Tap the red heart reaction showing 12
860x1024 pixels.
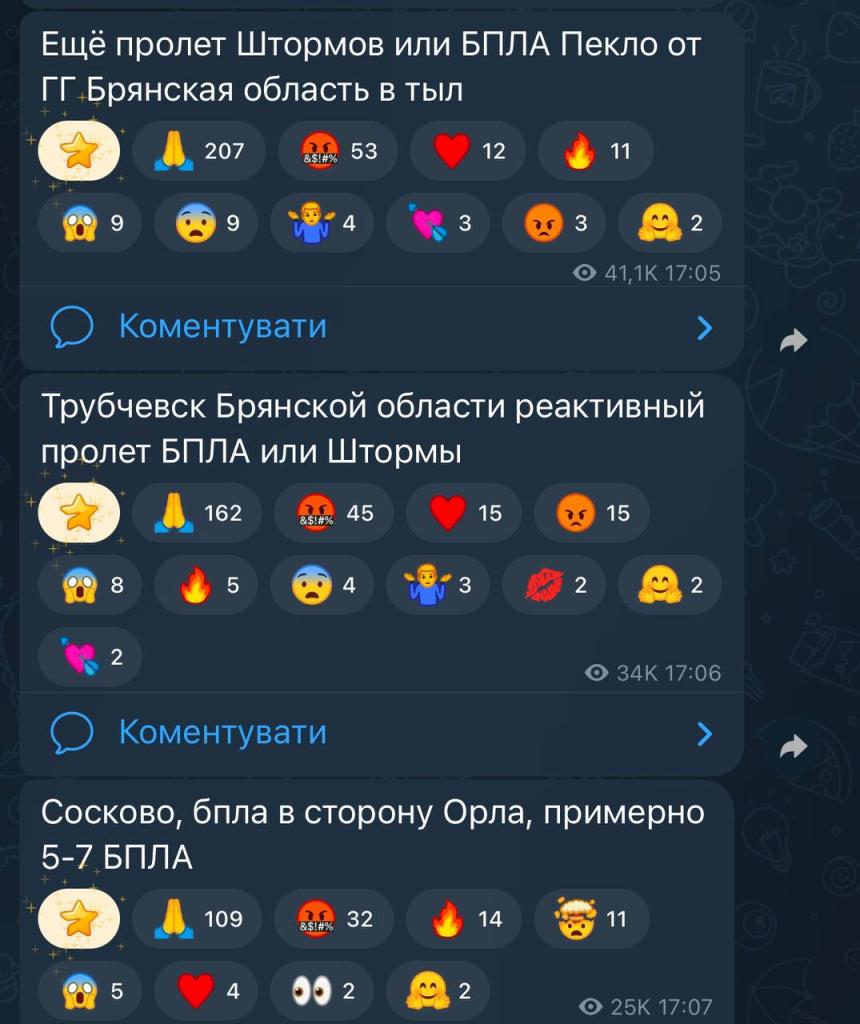click(x=468, y=151)
